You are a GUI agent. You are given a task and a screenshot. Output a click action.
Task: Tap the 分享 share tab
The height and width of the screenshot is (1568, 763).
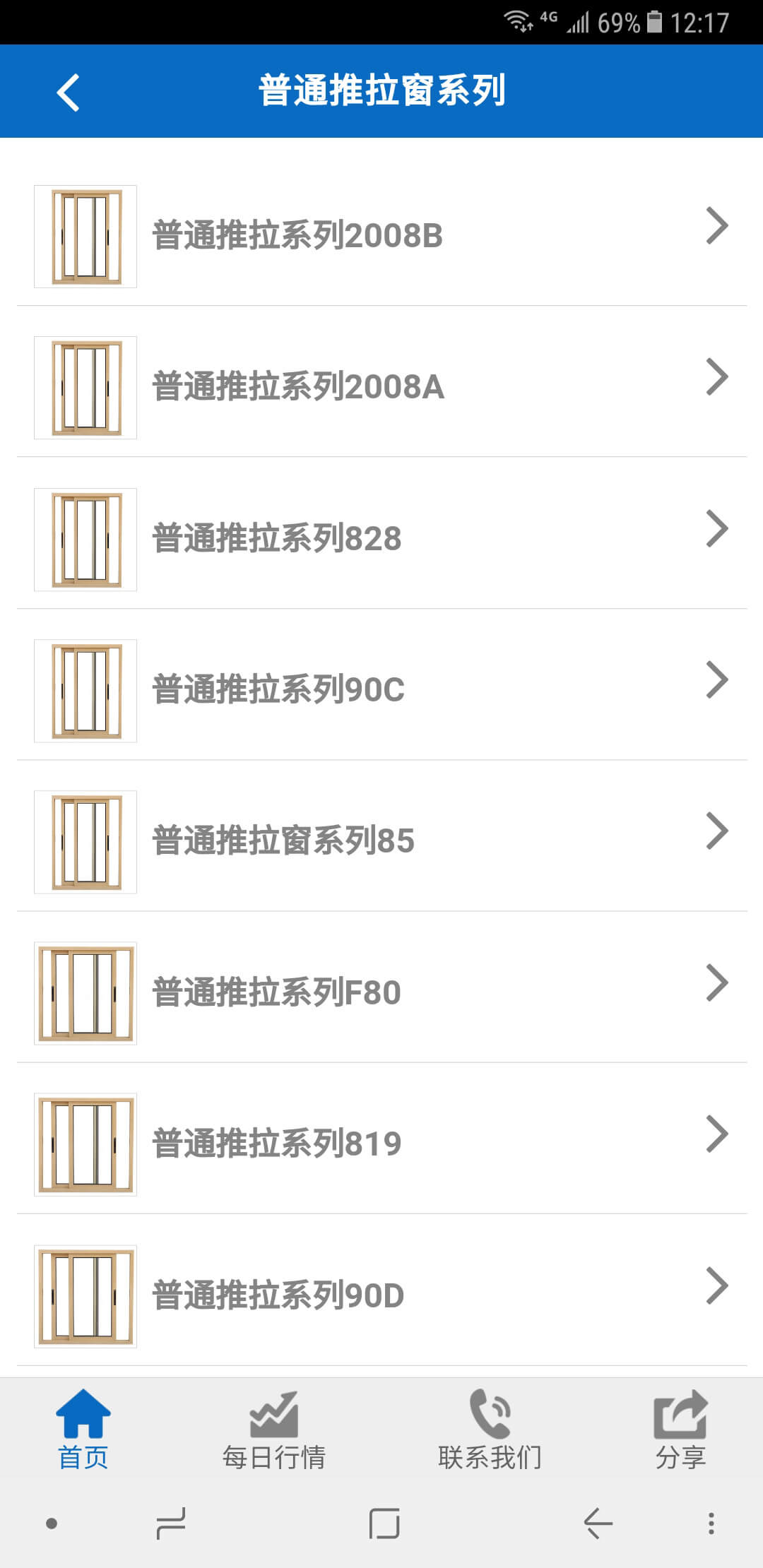tap(680, 1430)
